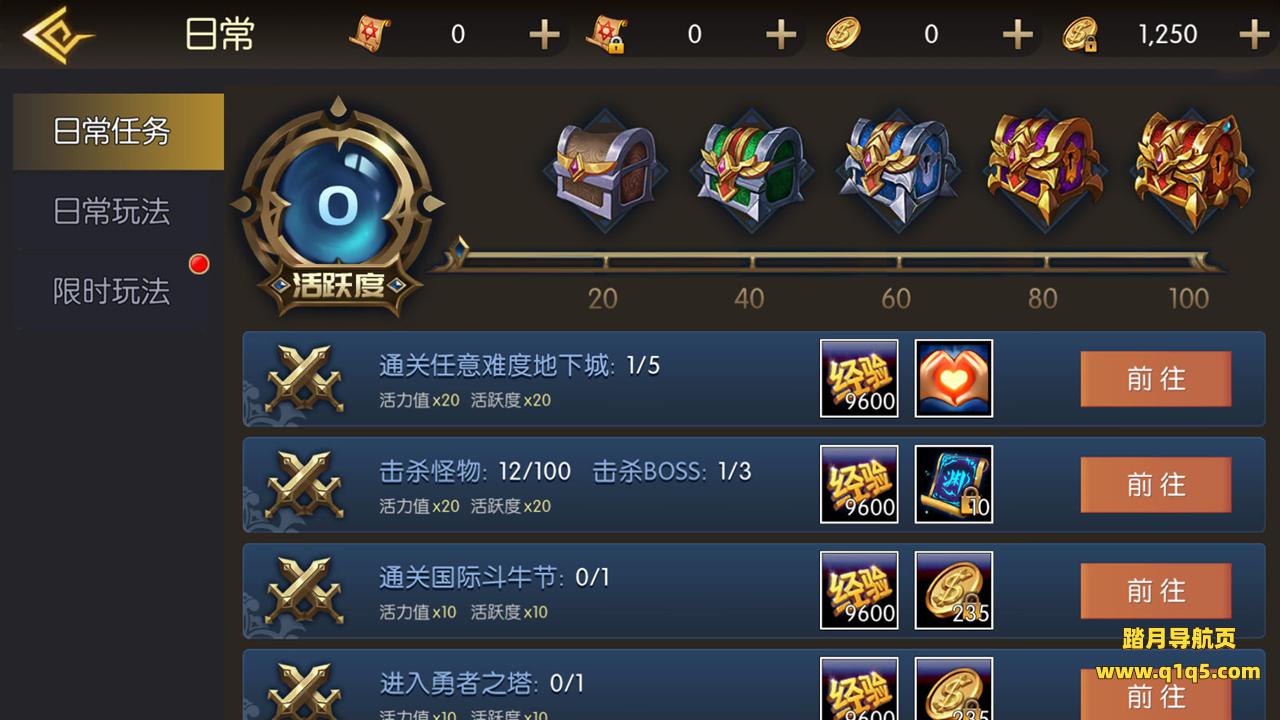1280x720 pixels.
Task: Go to the 通关任意难度地下城 quest
Action: 1155,379
